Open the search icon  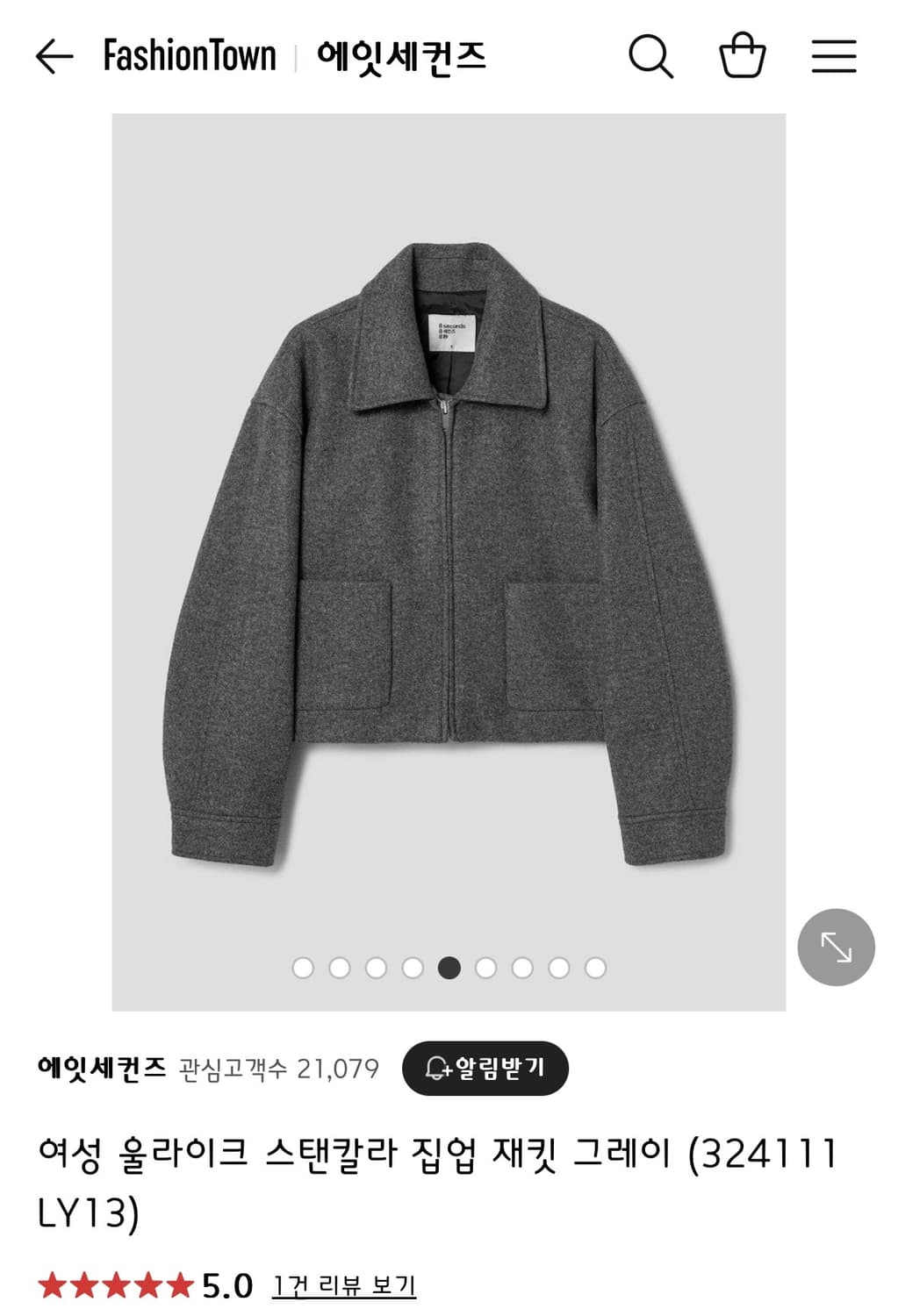coord(650,57)
